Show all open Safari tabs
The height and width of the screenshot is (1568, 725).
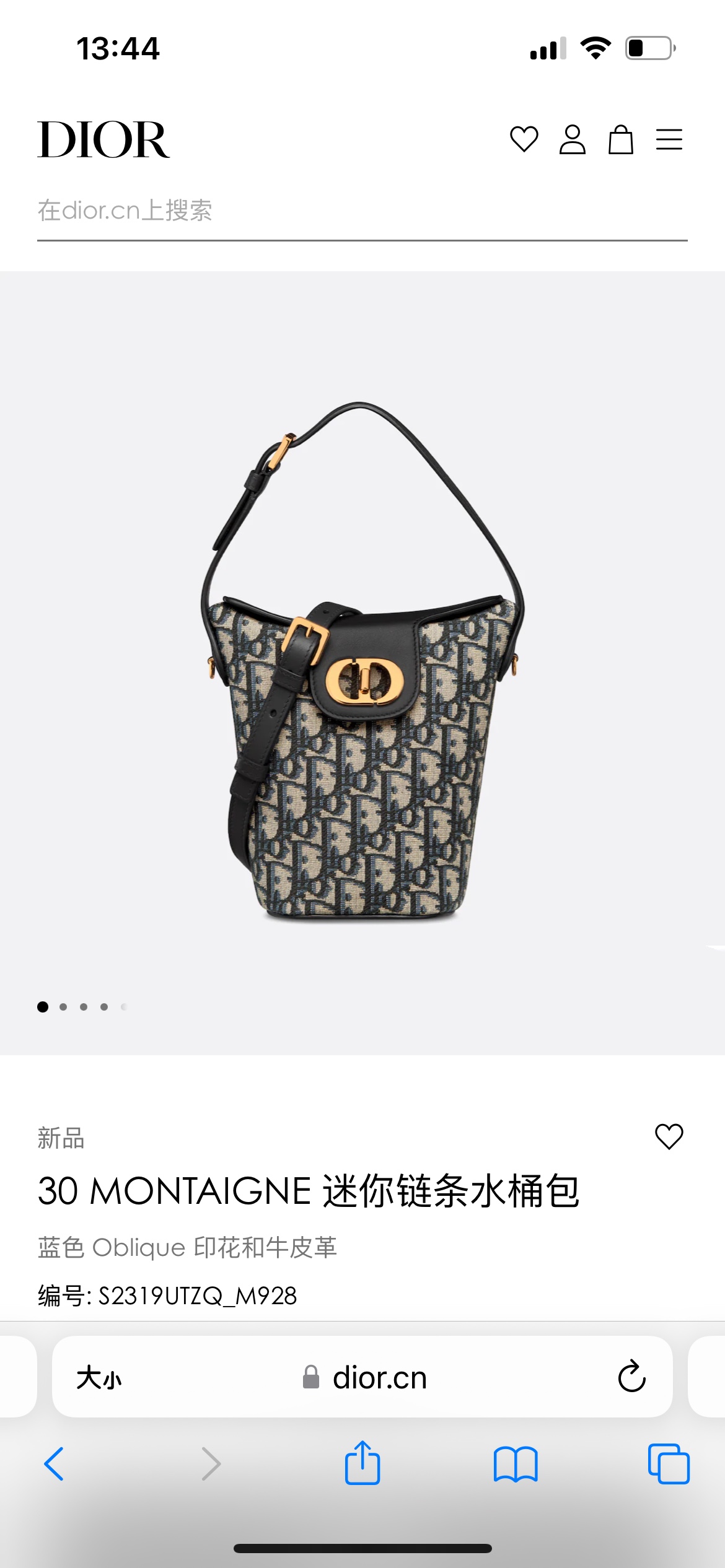pyautogui.click(x=668, y=1464)
